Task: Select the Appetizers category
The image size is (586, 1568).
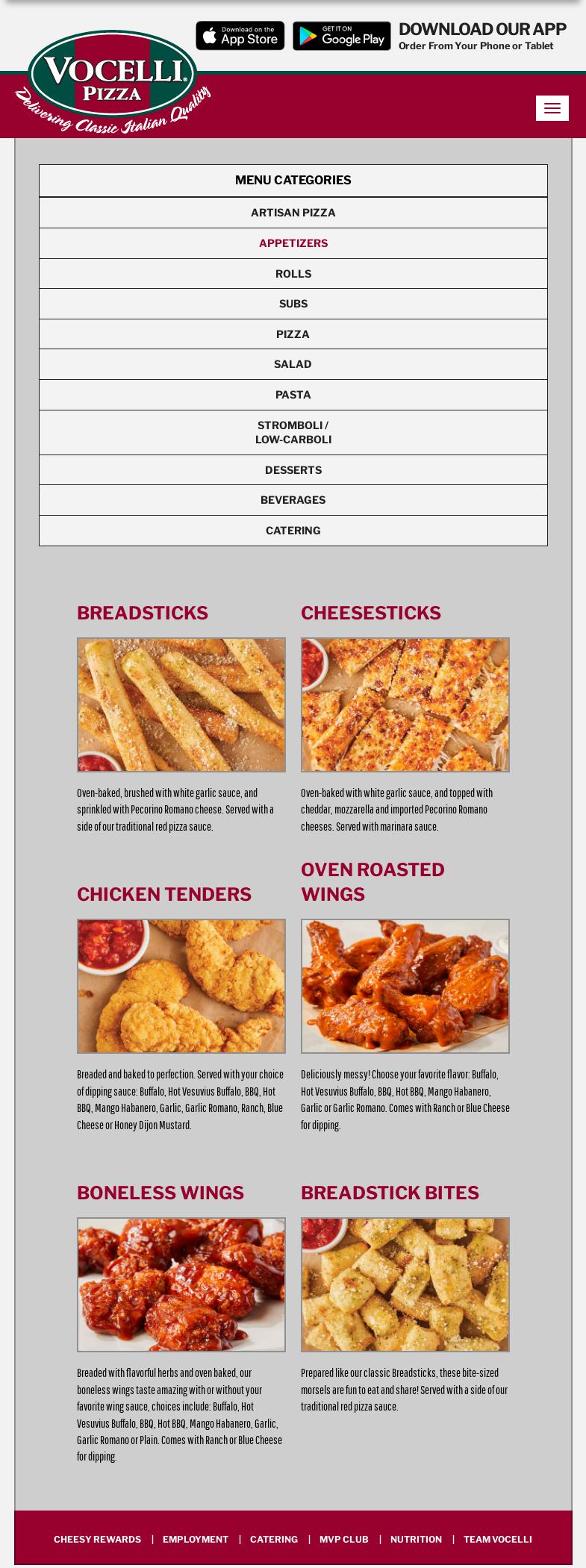Action: pyautogui.click(x=293, y=243)
